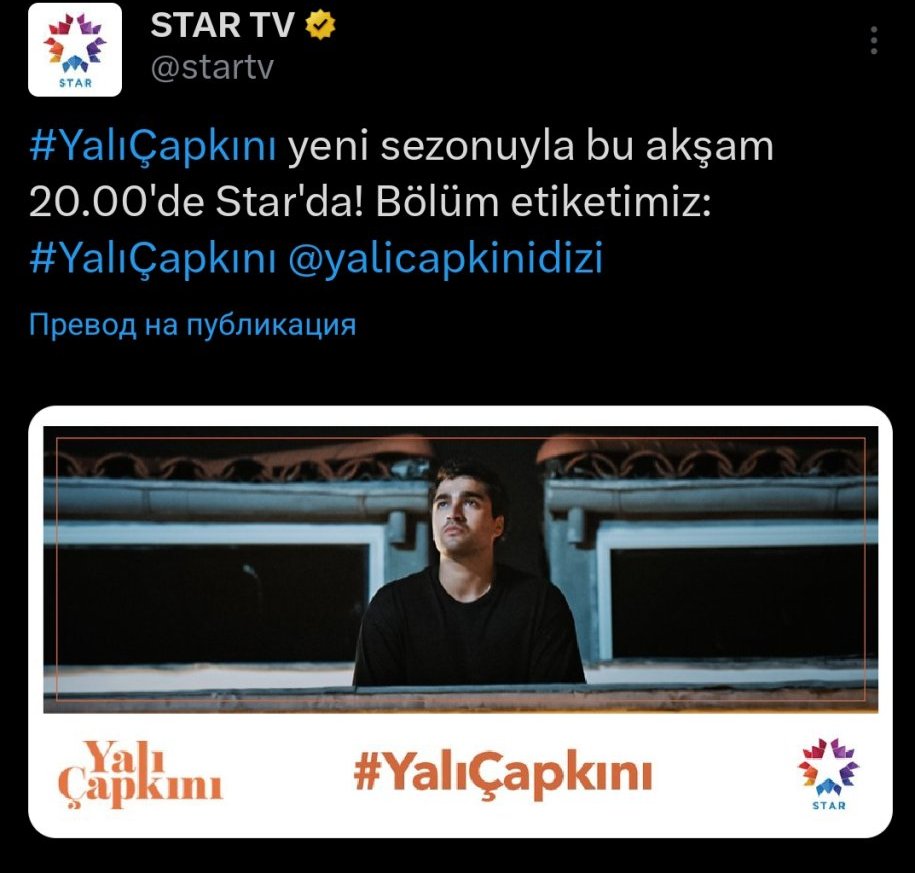Image resolution: width=915 pixels, height=873 pixels.
Task: Open the three-dot overflow menu
Action: click(x=873, y=40)
